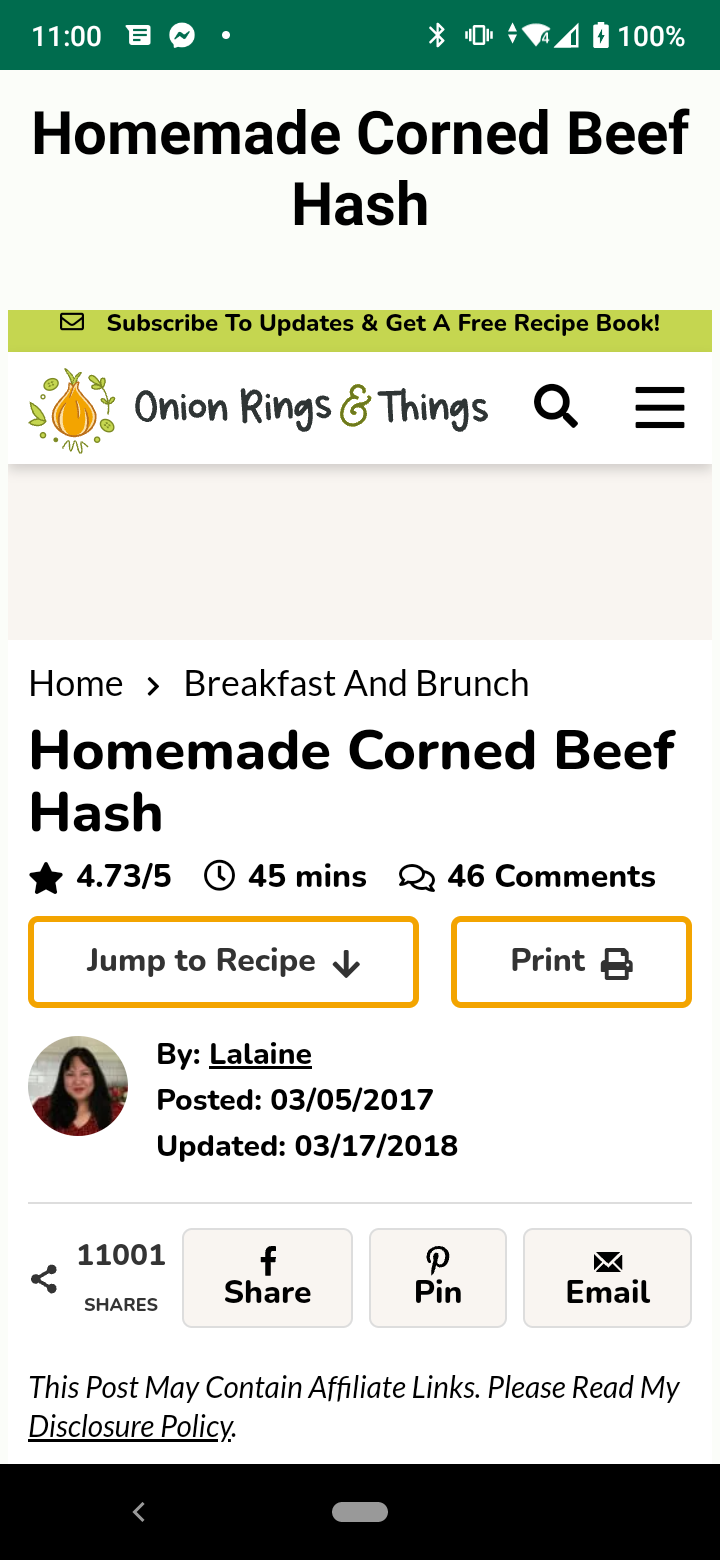Open the Disclosure Policy link
The height and width of the screenshot is (1560, 720).
pyautogui.click(x=130, y=1426)
